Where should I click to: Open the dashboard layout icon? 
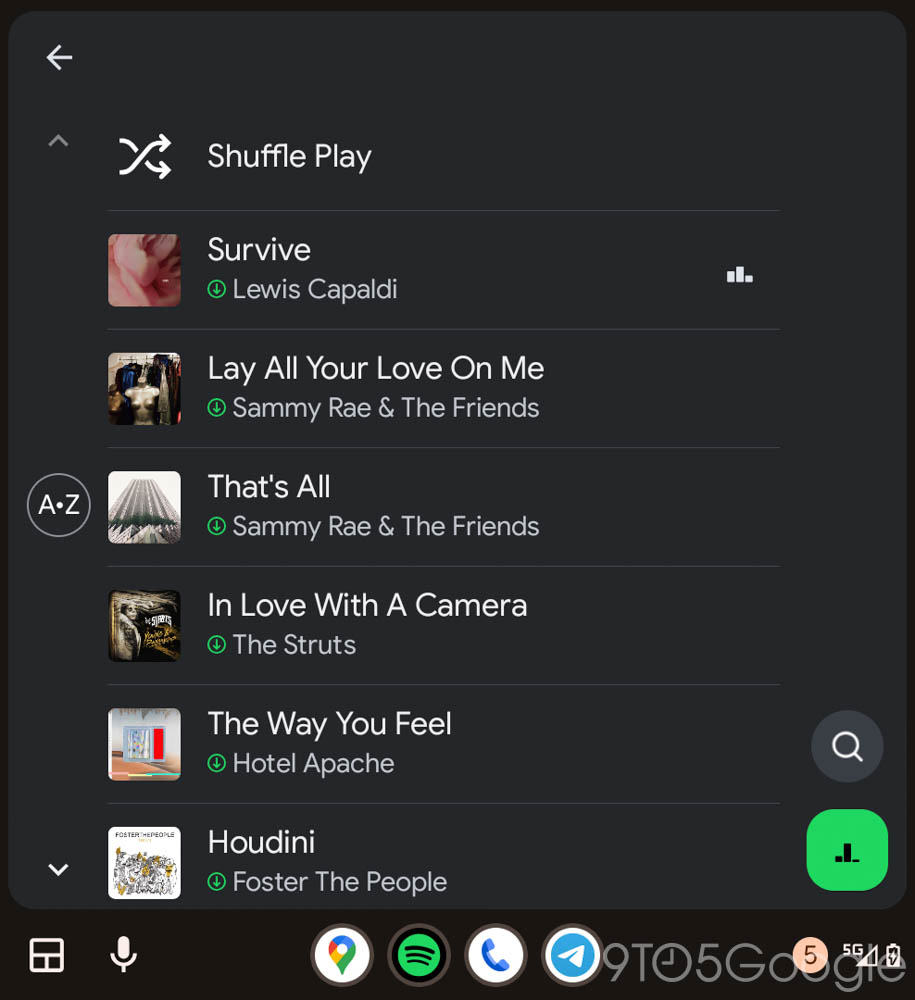coord(47,955)
